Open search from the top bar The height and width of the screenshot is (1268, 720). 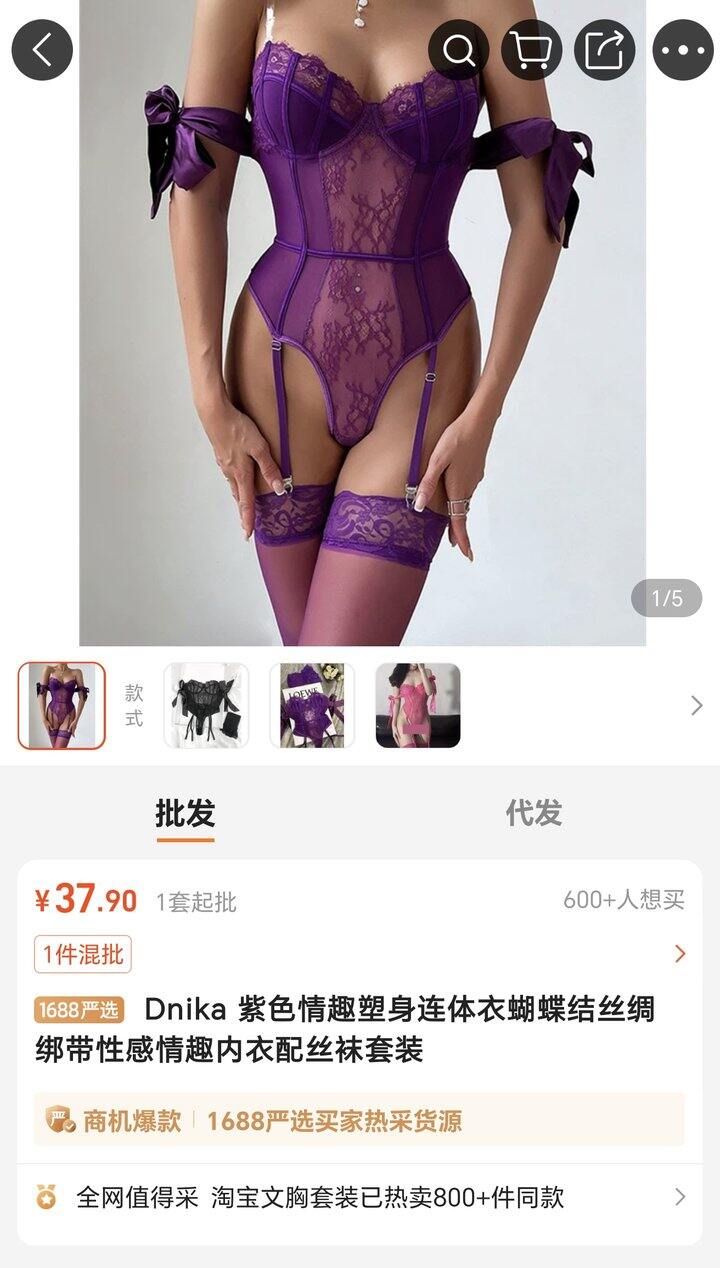(459, 50)
